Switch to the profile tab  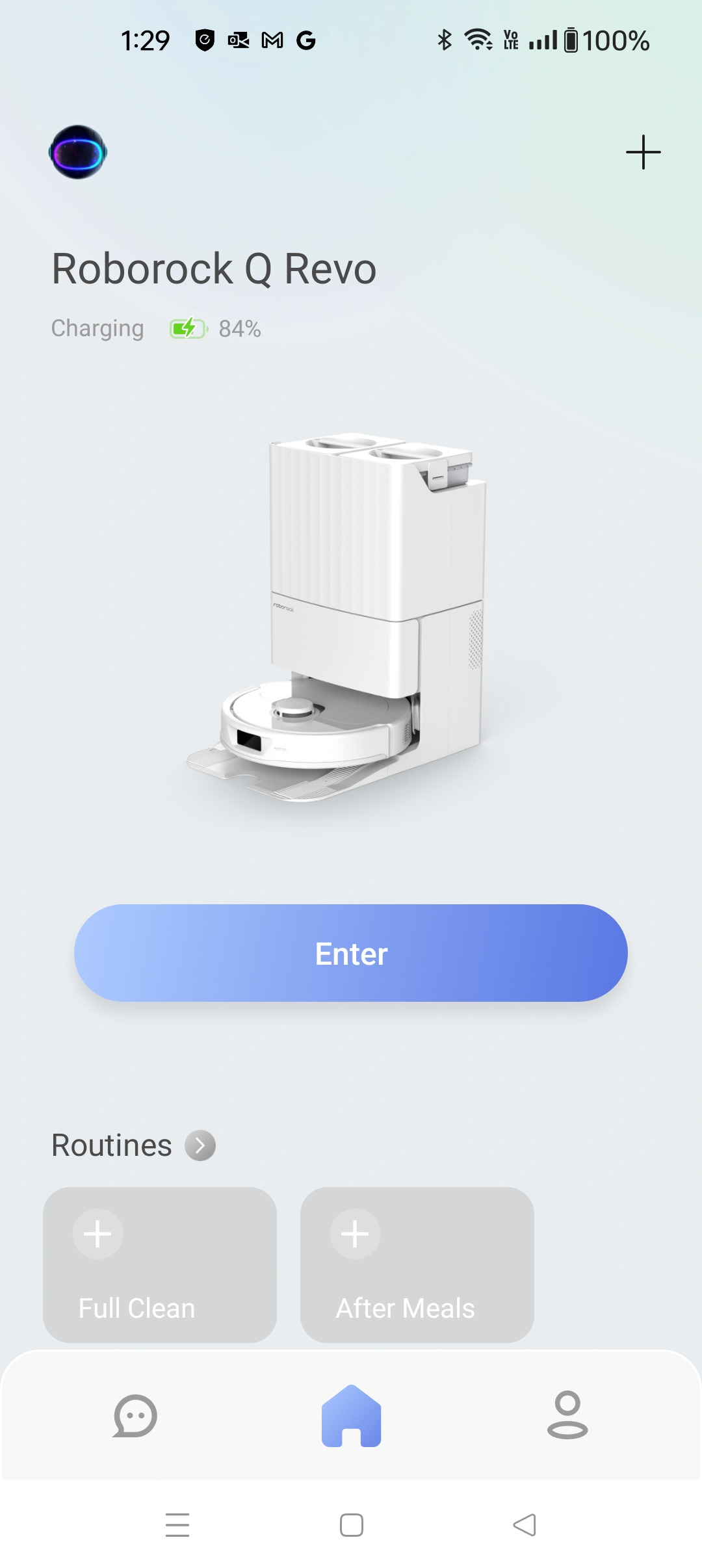tap(567, 1416)
